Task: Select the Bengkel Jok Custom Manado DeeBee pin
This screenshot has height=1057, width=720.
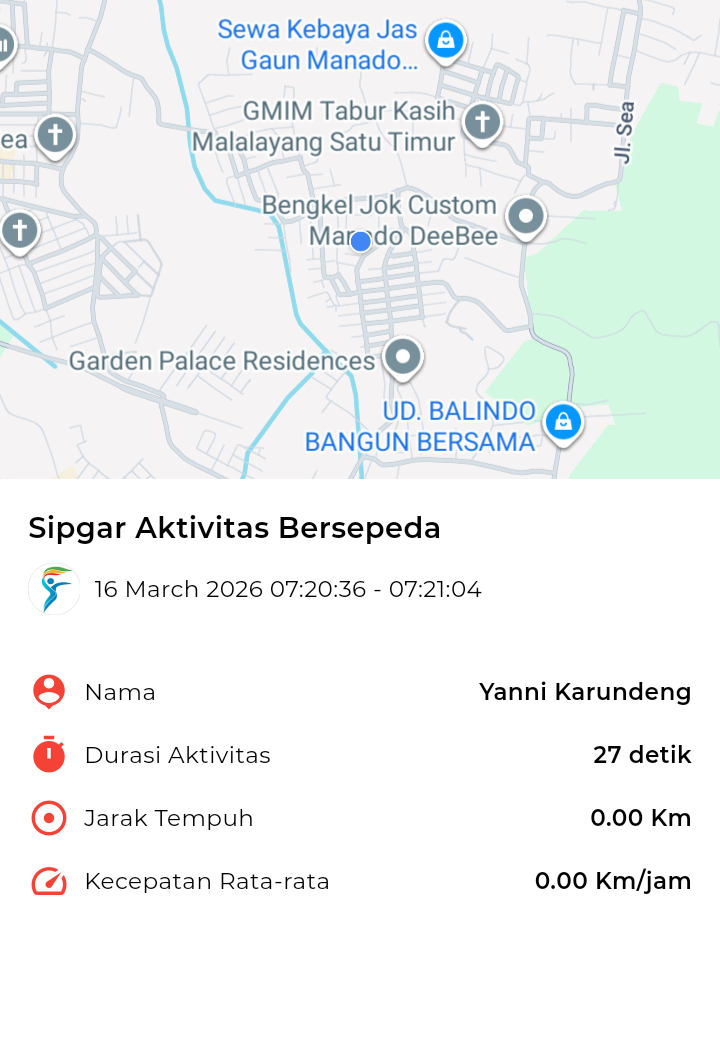Action: (526, 216)
